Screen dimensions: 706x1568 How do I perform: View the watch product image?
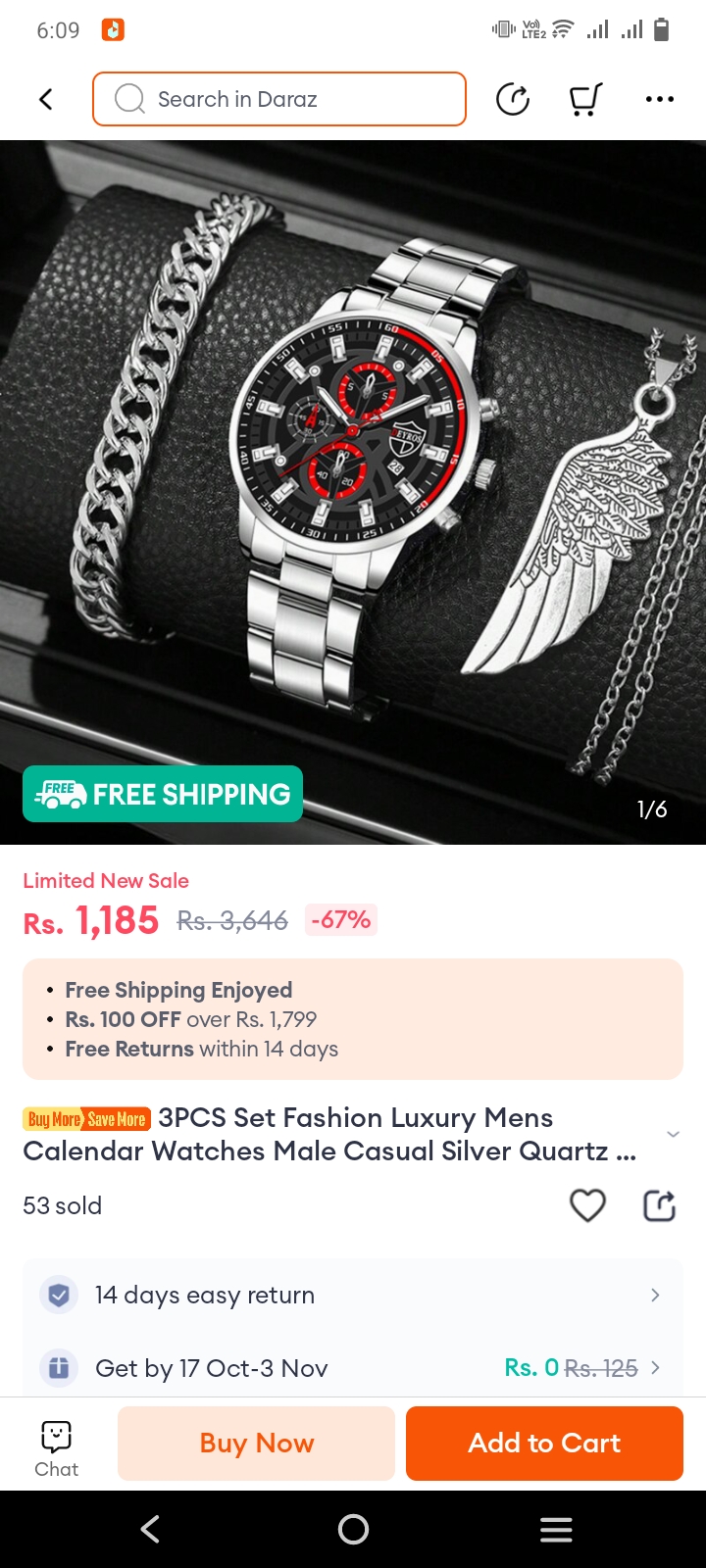click(353, 490)
